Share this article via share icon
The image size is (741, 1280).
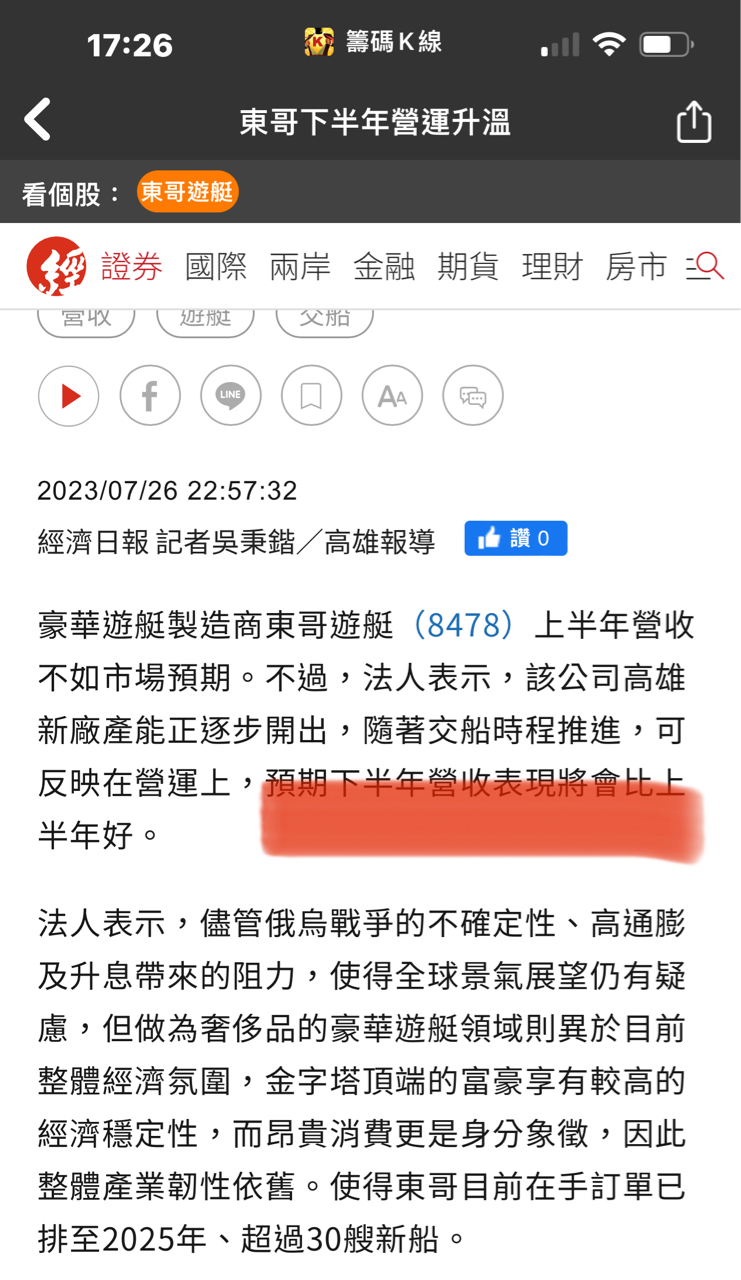pyautogui.click(x=693, y=122)
